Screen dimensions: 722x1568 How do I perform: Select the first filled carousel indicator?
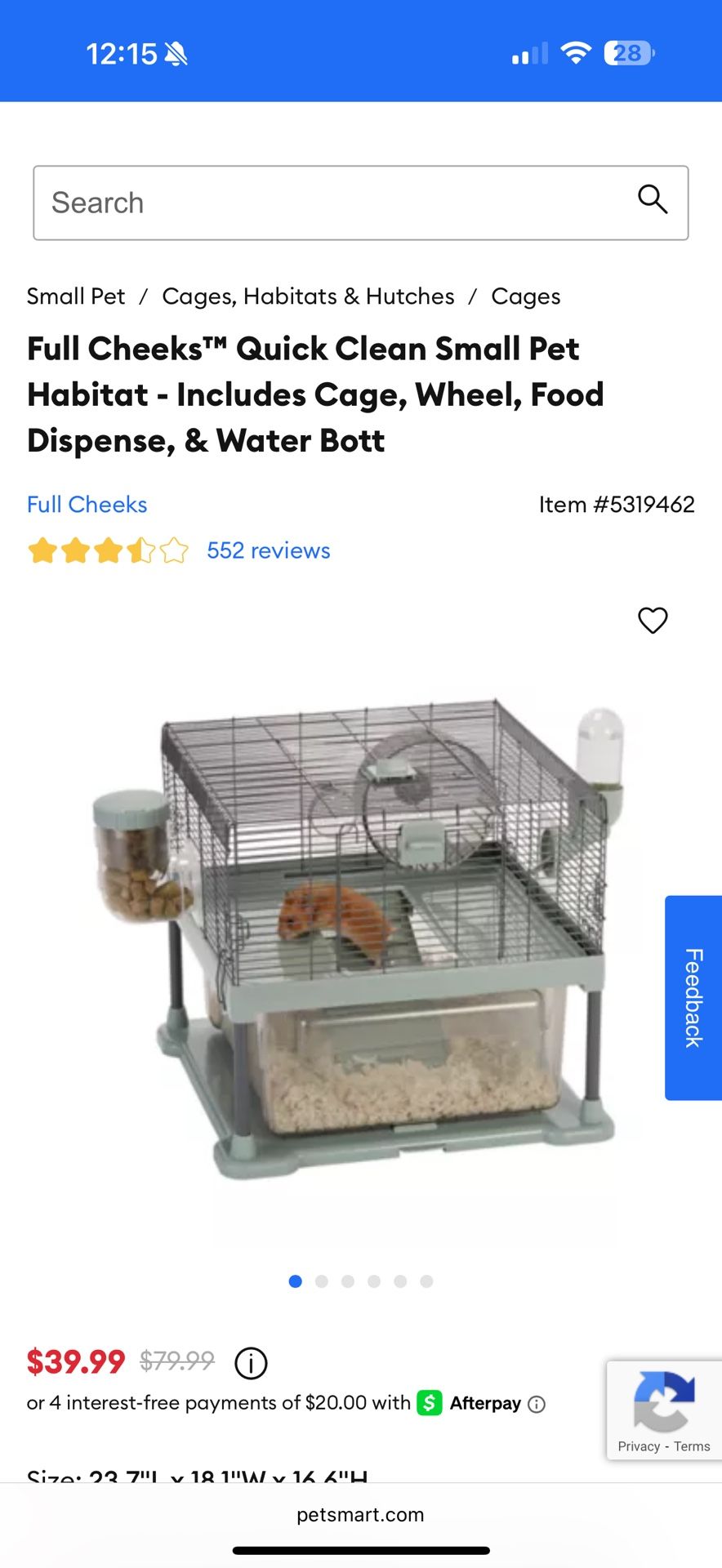296,1281
